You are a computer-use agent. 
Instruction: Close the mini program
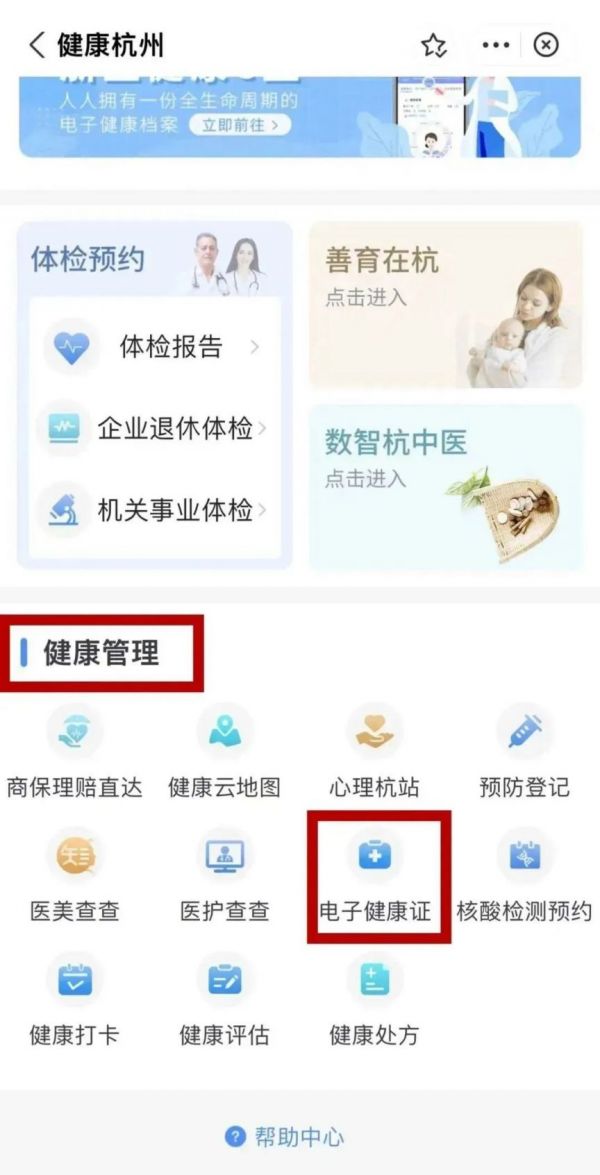(546, 46)
